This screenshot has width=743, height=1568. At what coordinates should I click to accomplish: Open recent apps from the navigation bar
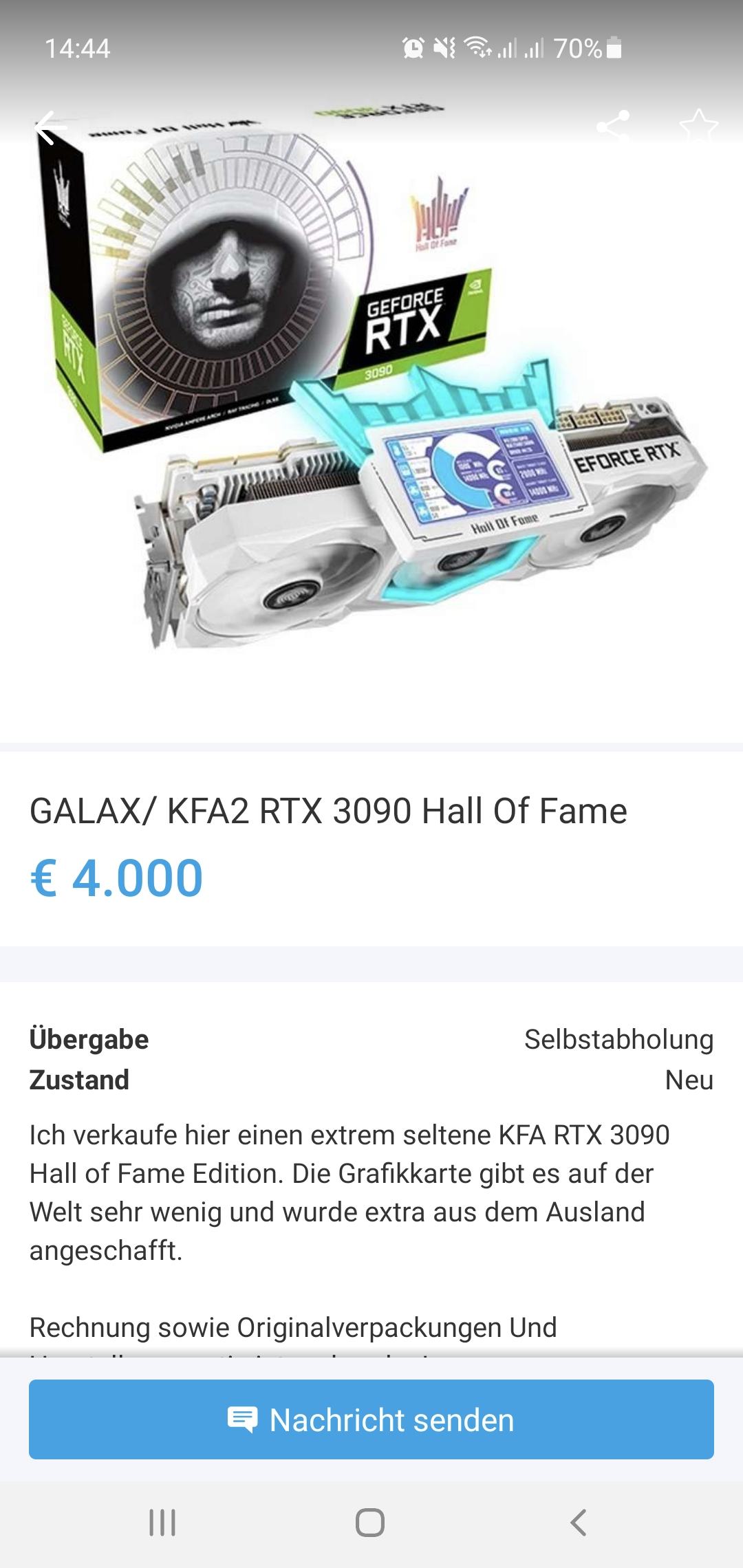click(162, 1523)
